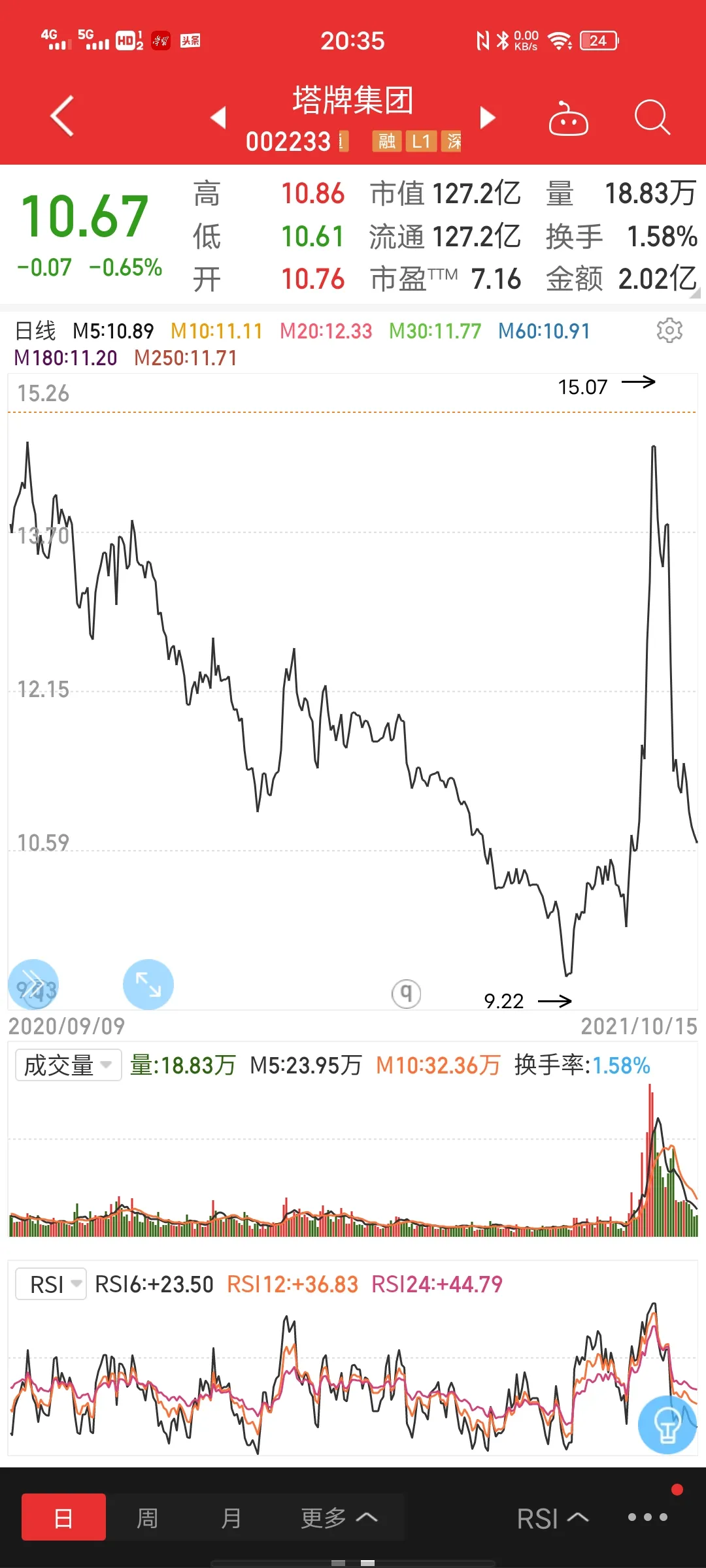Open stock search magnifier
The image size is (706, 1568).
[652, 118]
